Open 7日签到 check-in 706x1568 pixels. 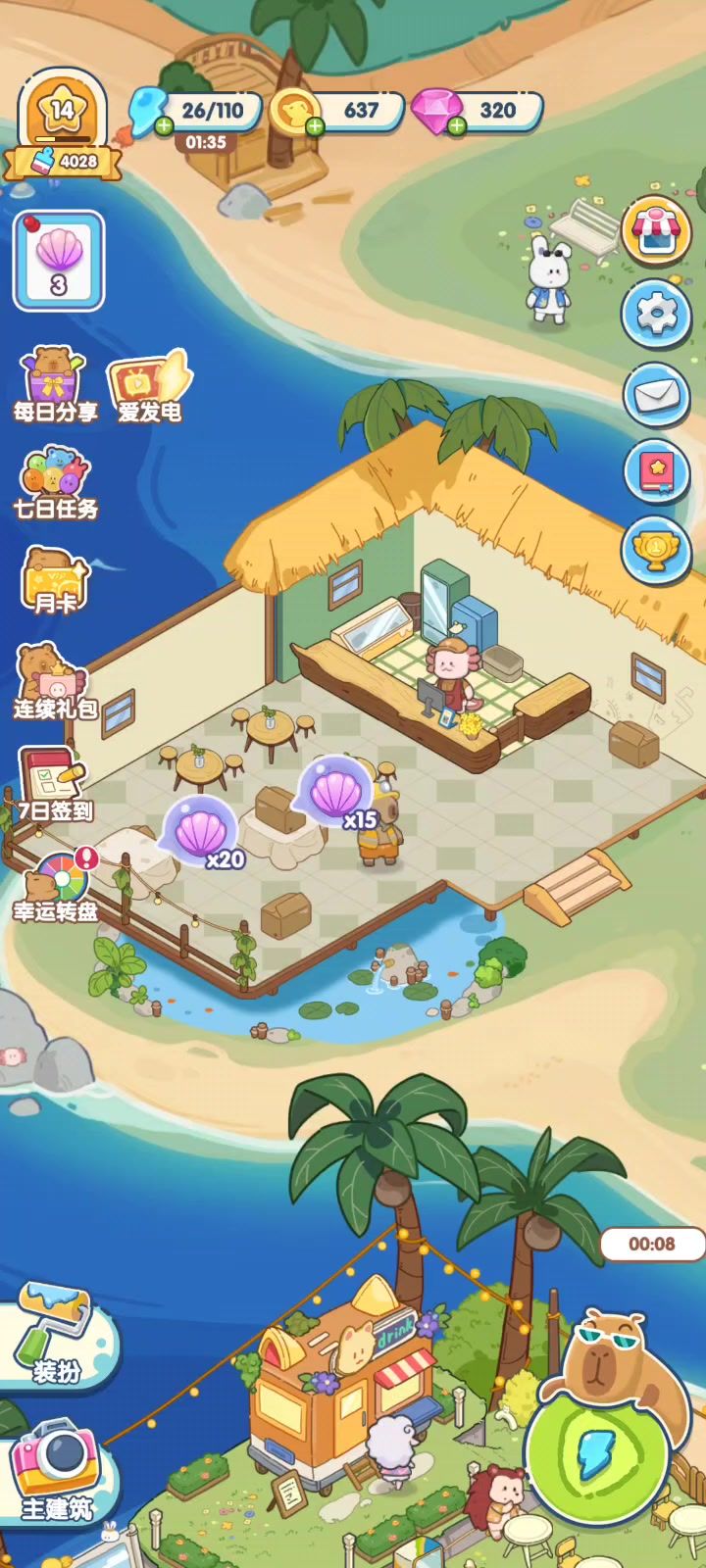55,784
